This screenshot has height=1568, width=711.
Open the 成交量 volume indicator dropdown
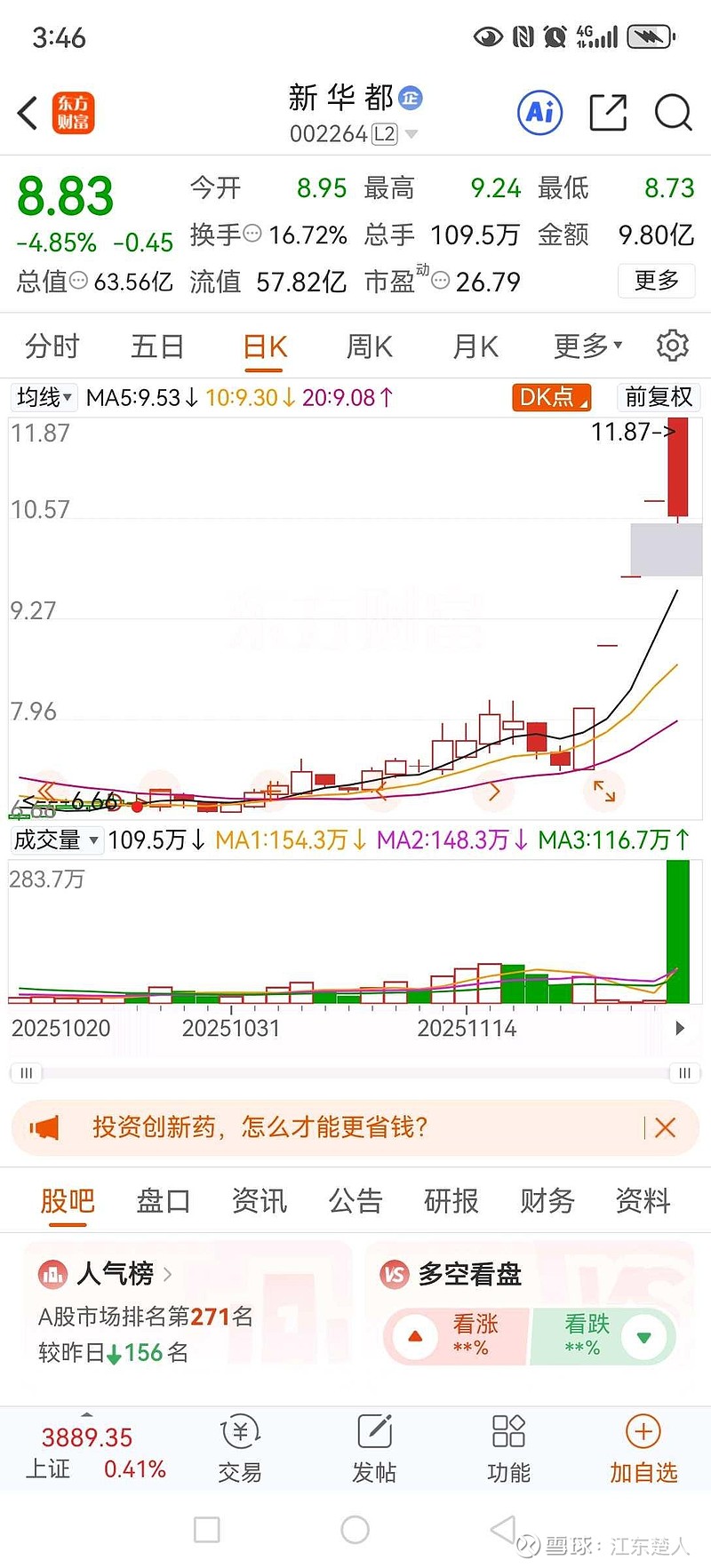click(56, 839)
